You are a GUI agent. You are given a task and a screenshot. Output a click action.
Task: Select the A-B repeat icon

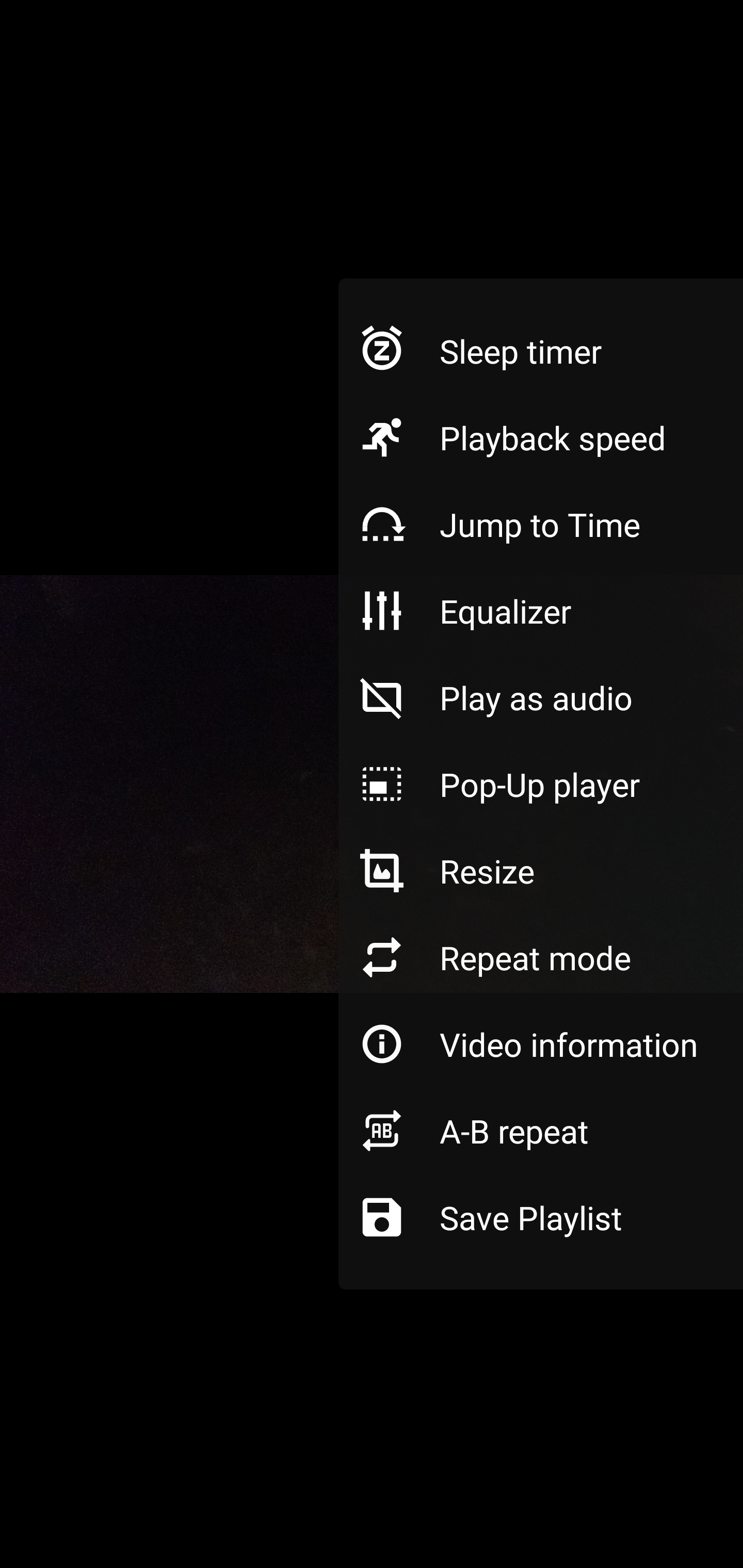click(x=381, y=1132)
